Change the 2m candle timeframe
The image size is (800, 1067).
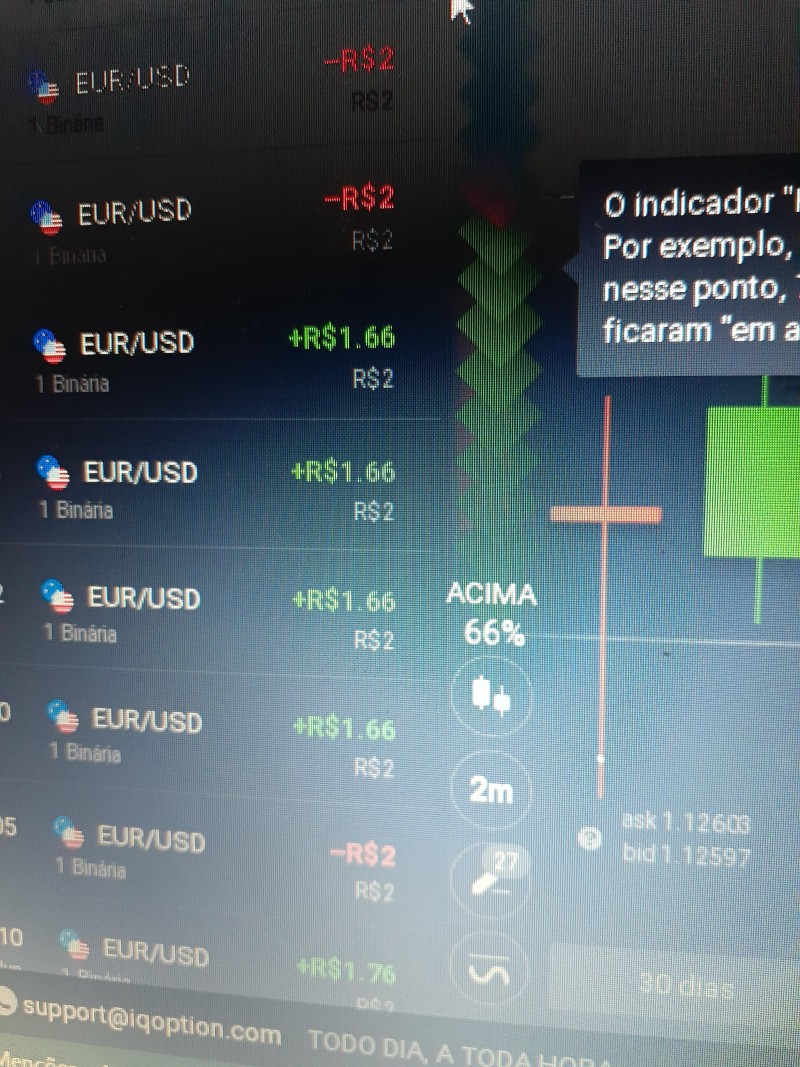[491, 790]
